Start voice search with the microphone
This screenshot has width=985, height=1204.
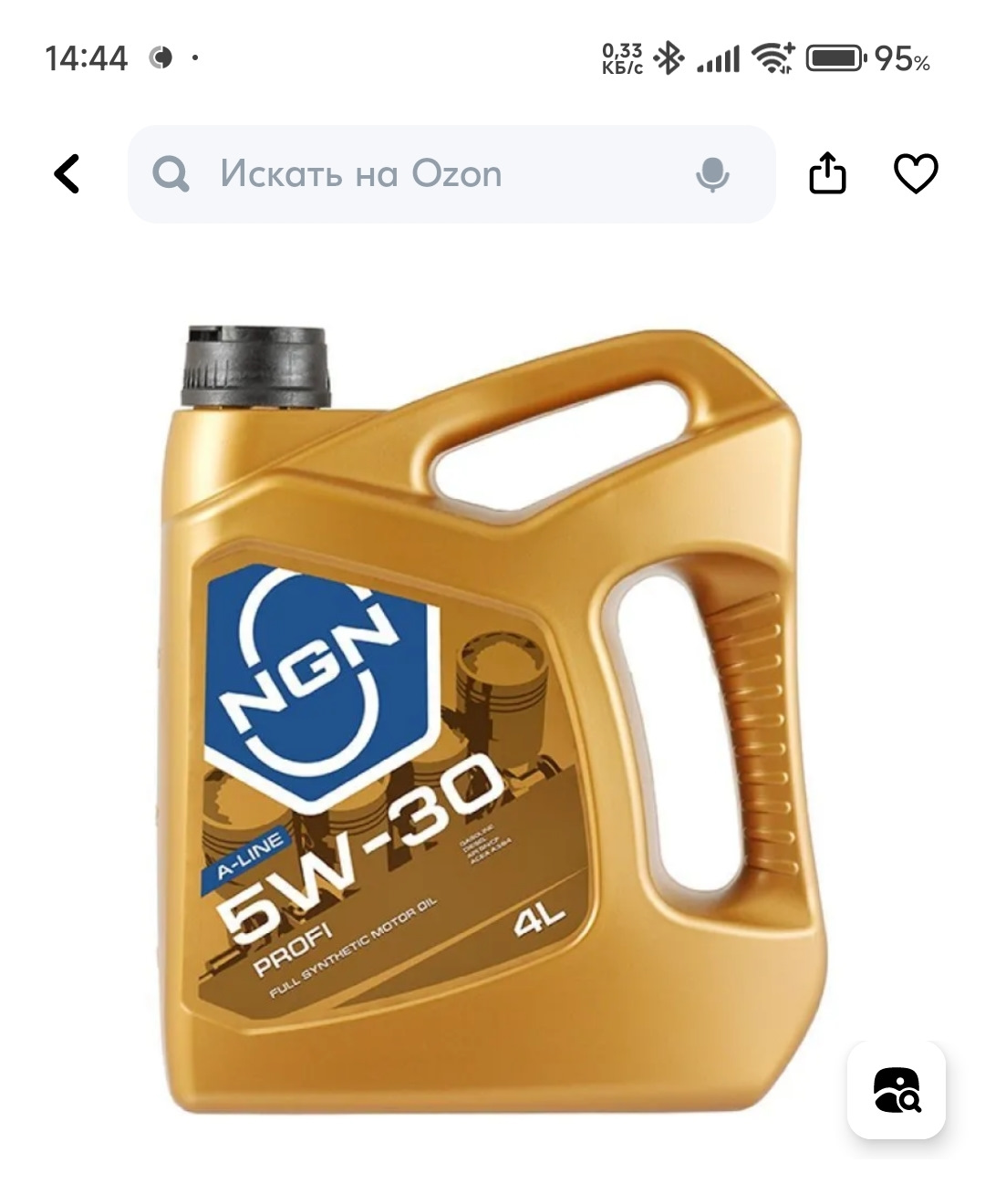(x=712, y=173)
